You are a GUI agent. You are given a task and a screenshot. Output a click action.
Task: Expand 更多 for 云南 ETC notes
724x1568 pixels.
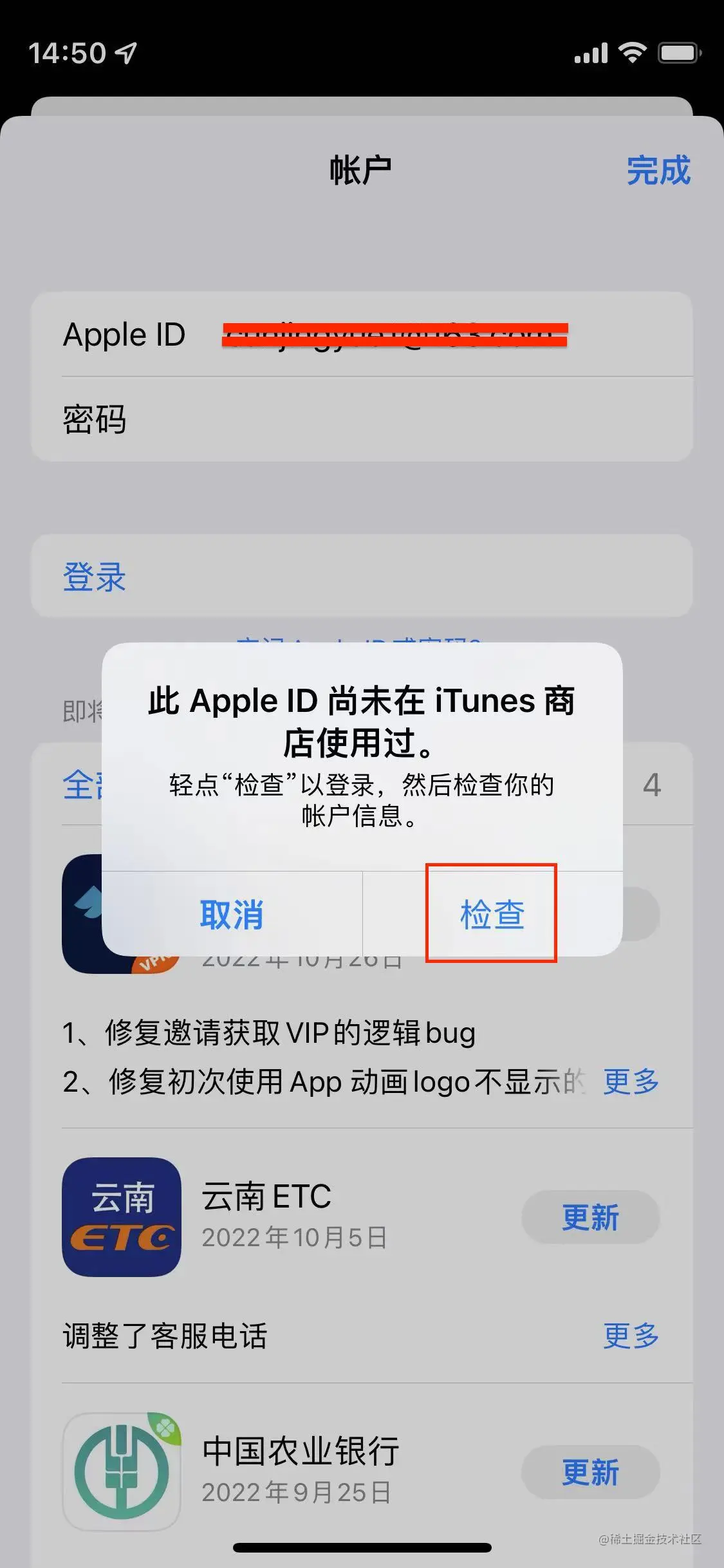(x=631, y=1336)
